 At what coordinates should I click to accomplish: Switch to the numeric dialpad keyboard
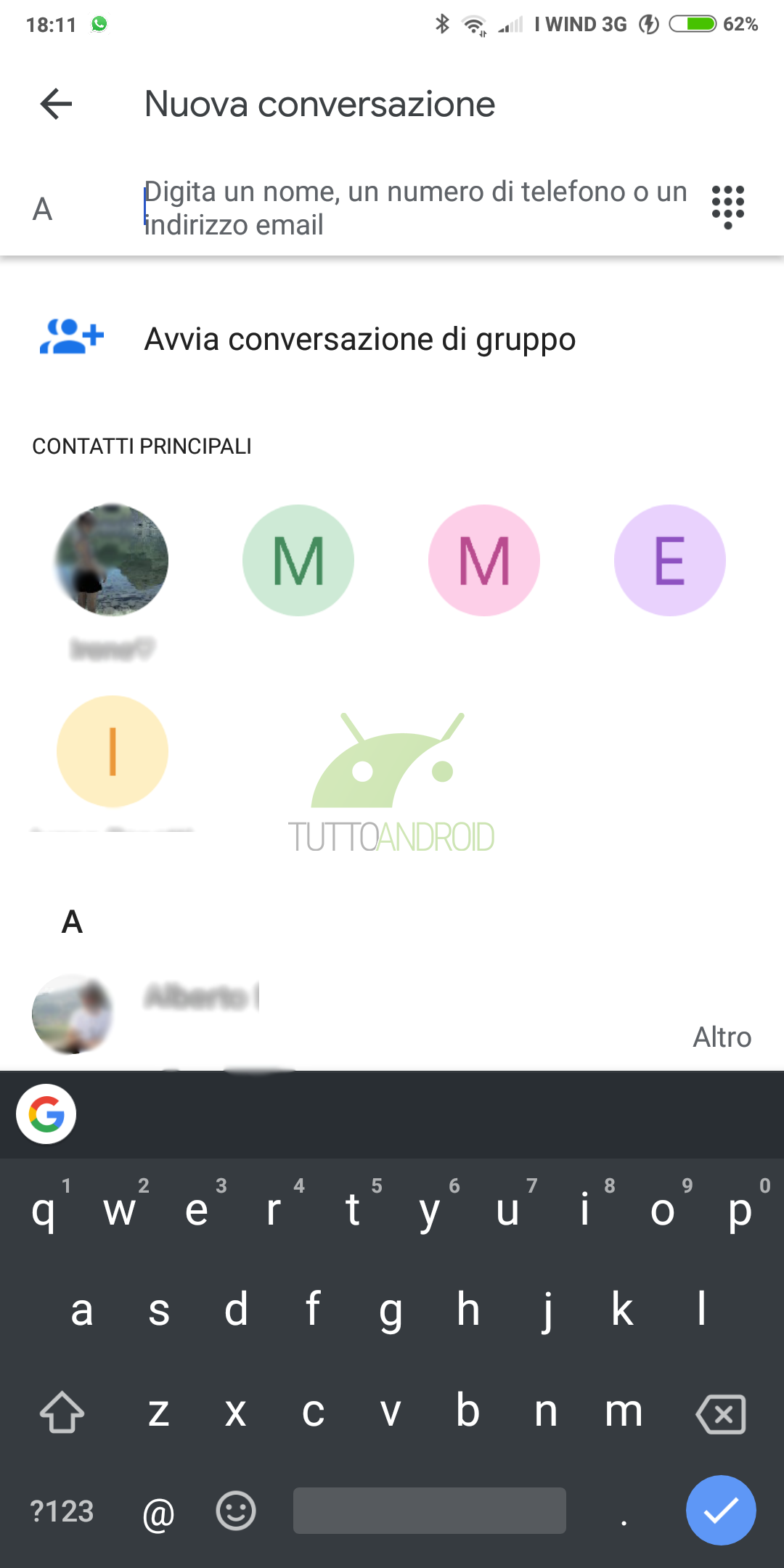tap(727, 207)
